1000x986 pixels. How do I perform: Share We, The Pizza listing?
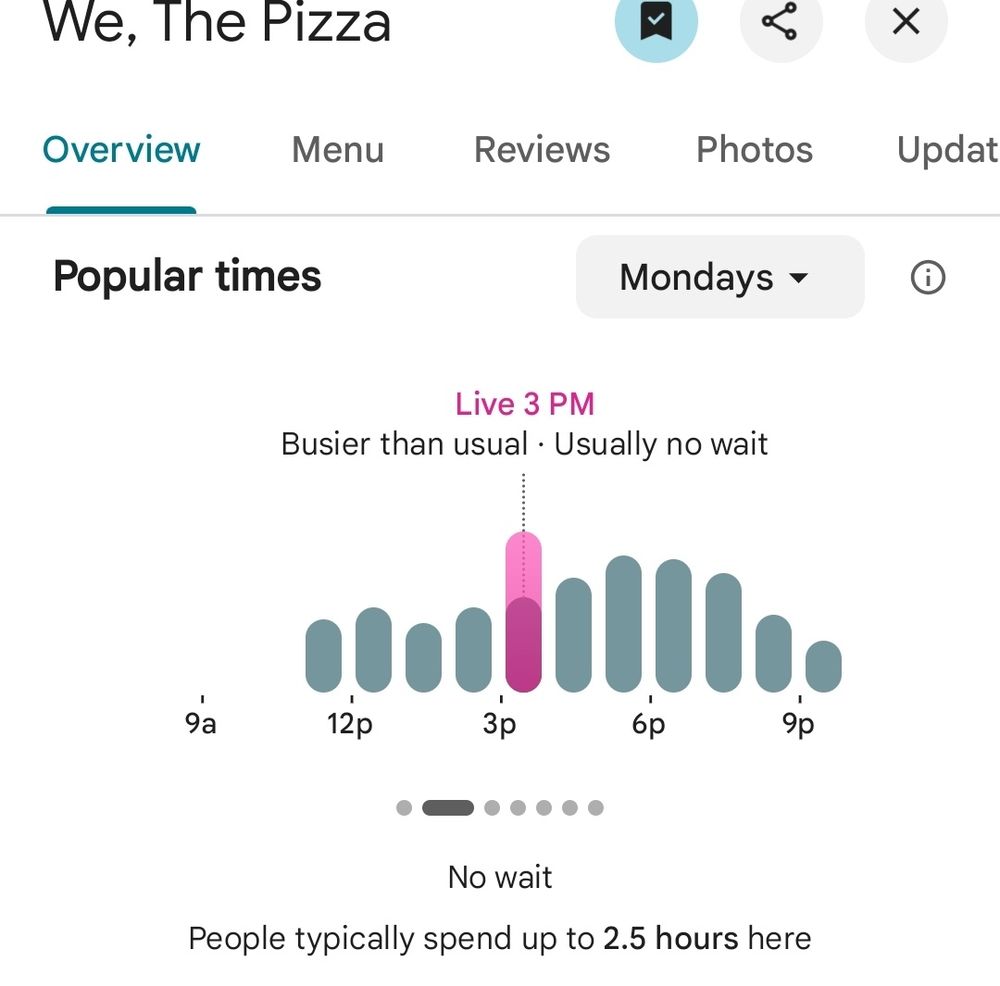click(x=780, y=22)
